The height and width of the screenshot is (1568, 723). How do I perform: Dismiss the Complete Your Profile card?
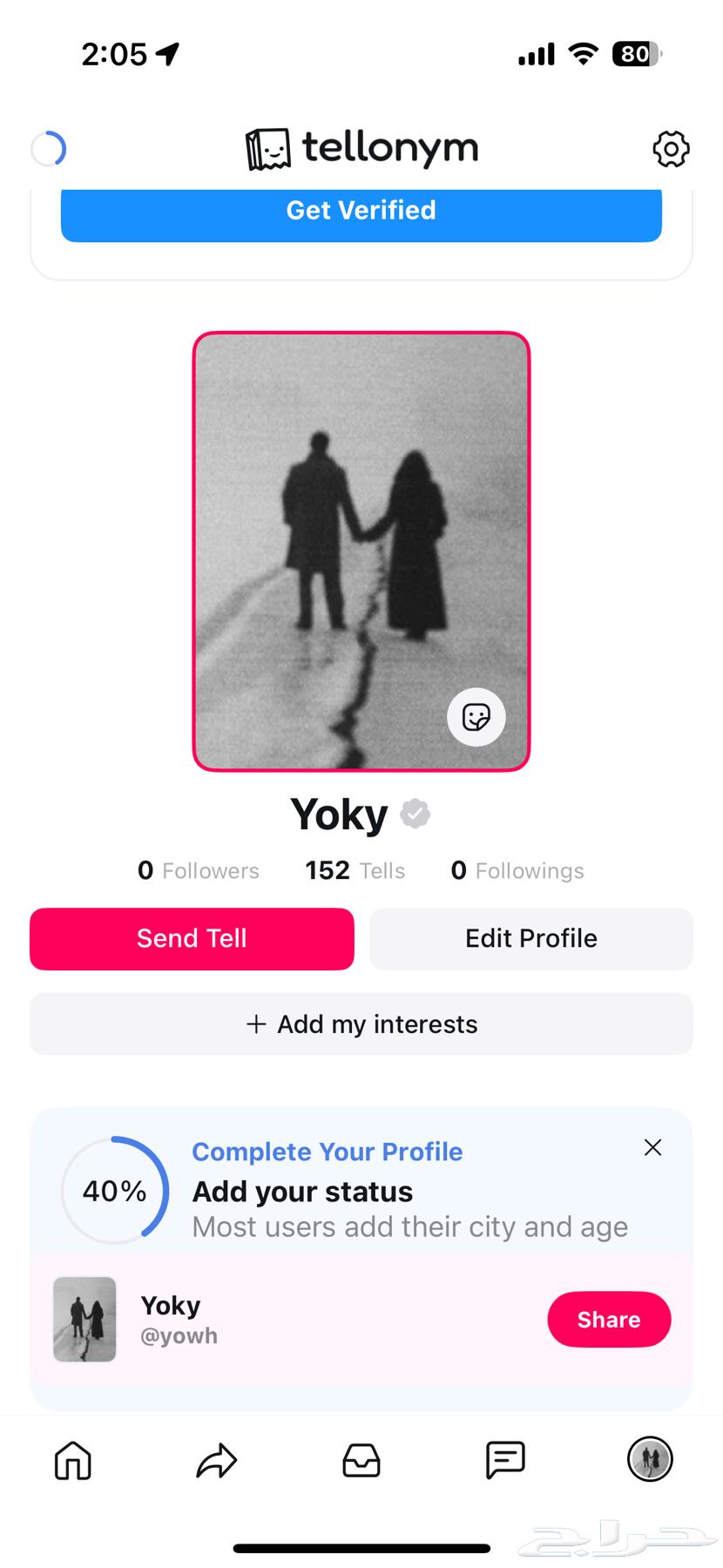(x=652, y=1147)
